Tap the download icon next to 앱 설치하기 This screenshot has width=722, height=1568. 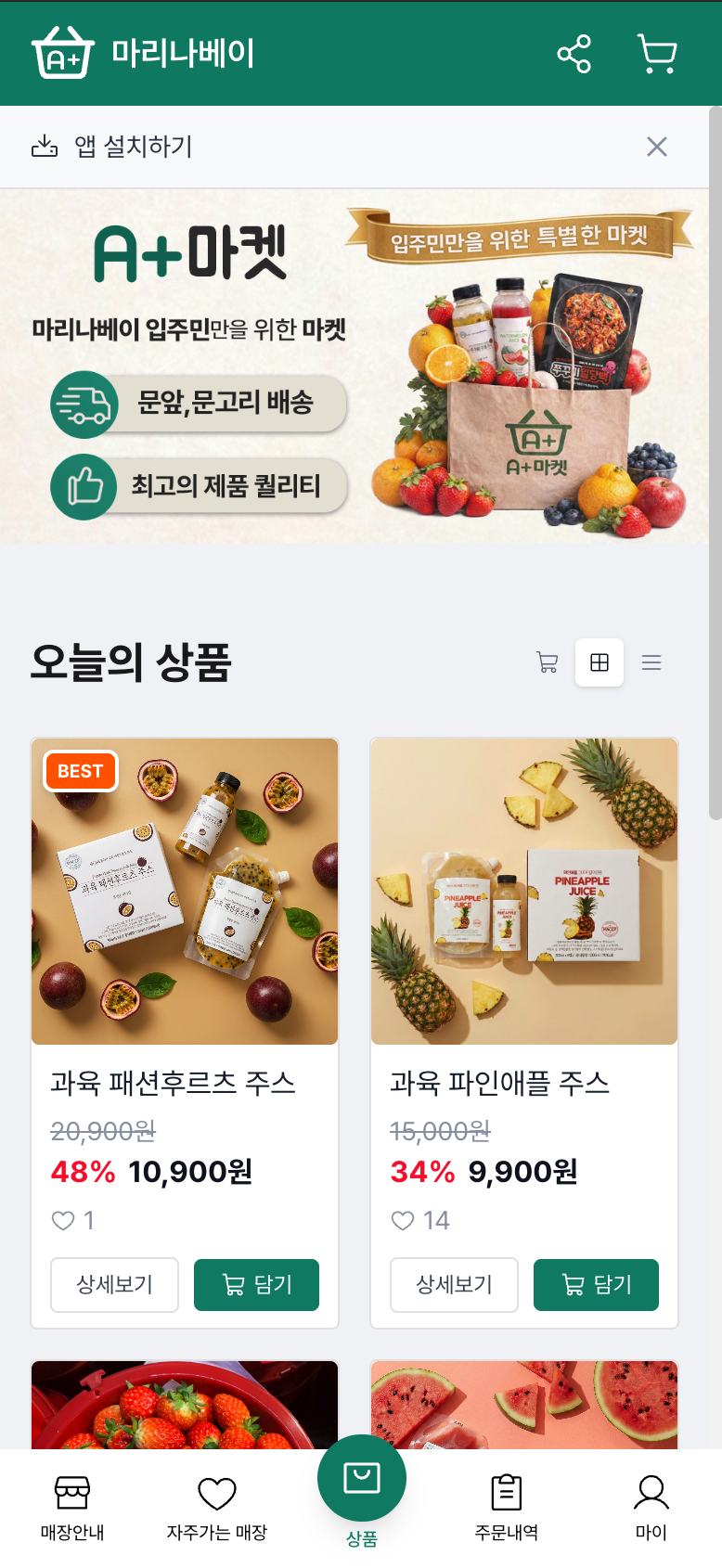click(44, 146)
